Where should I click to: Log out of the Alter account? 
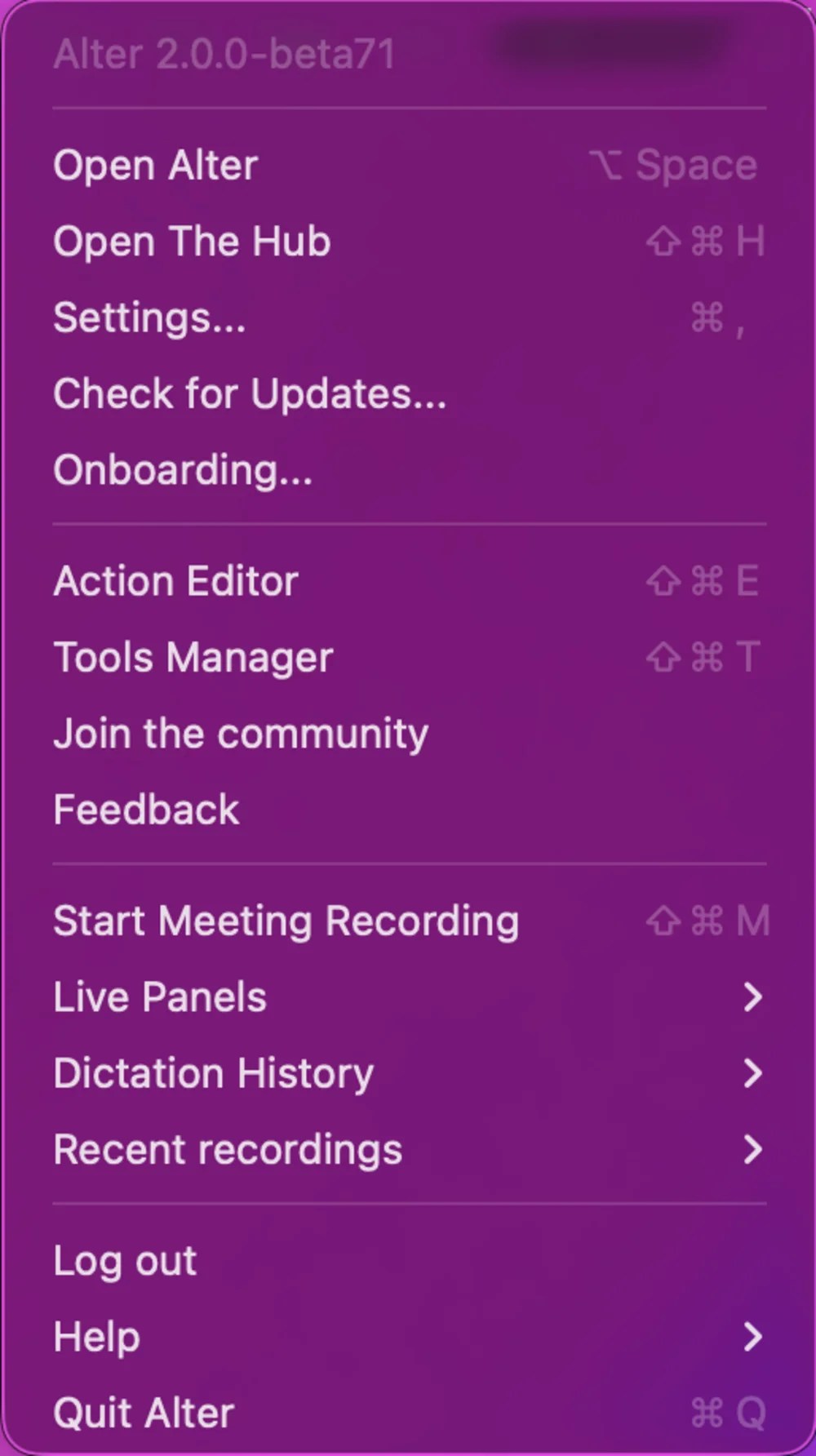point(123,1260)
